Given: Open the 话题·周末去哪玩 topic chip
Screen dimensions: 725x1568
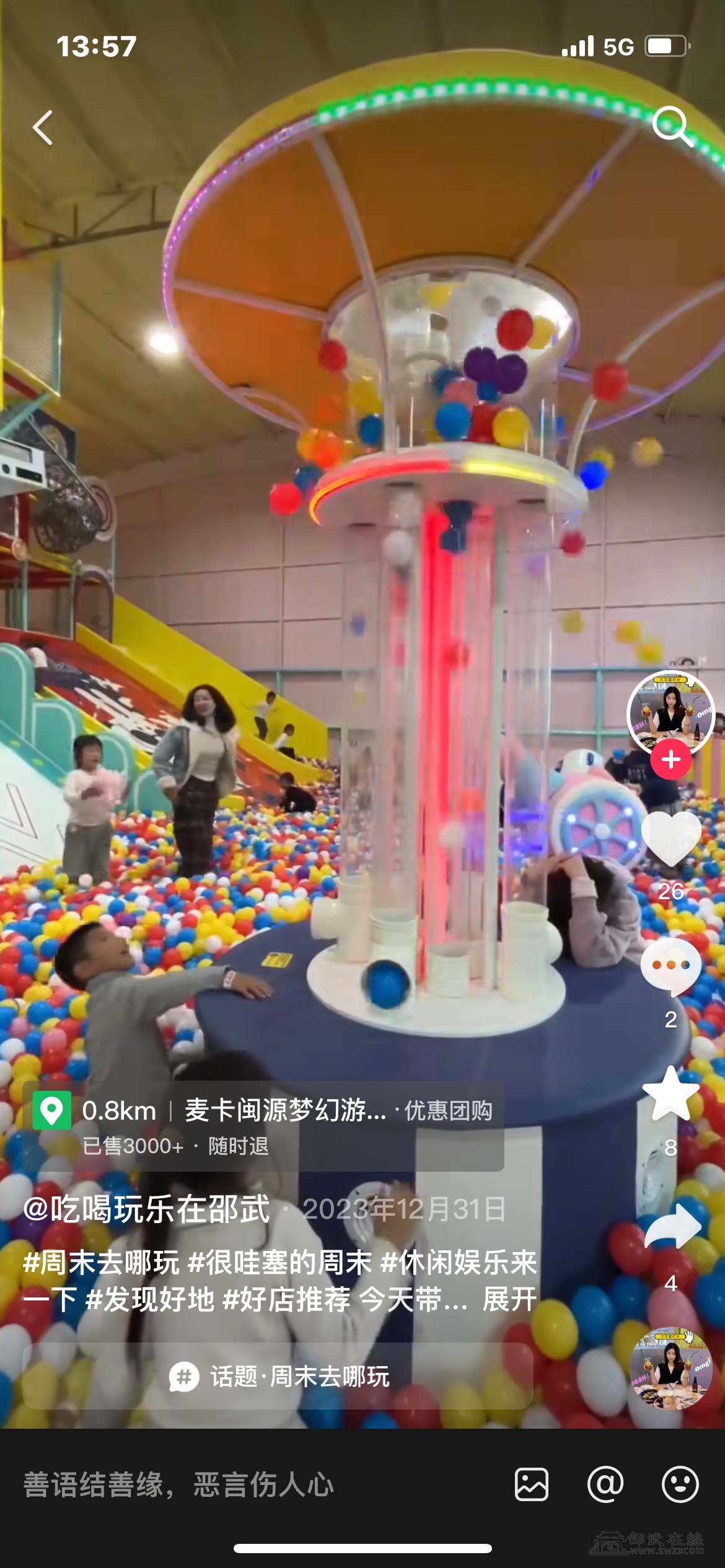Looking at the screenshot, I should click(x=279, y=1376).
